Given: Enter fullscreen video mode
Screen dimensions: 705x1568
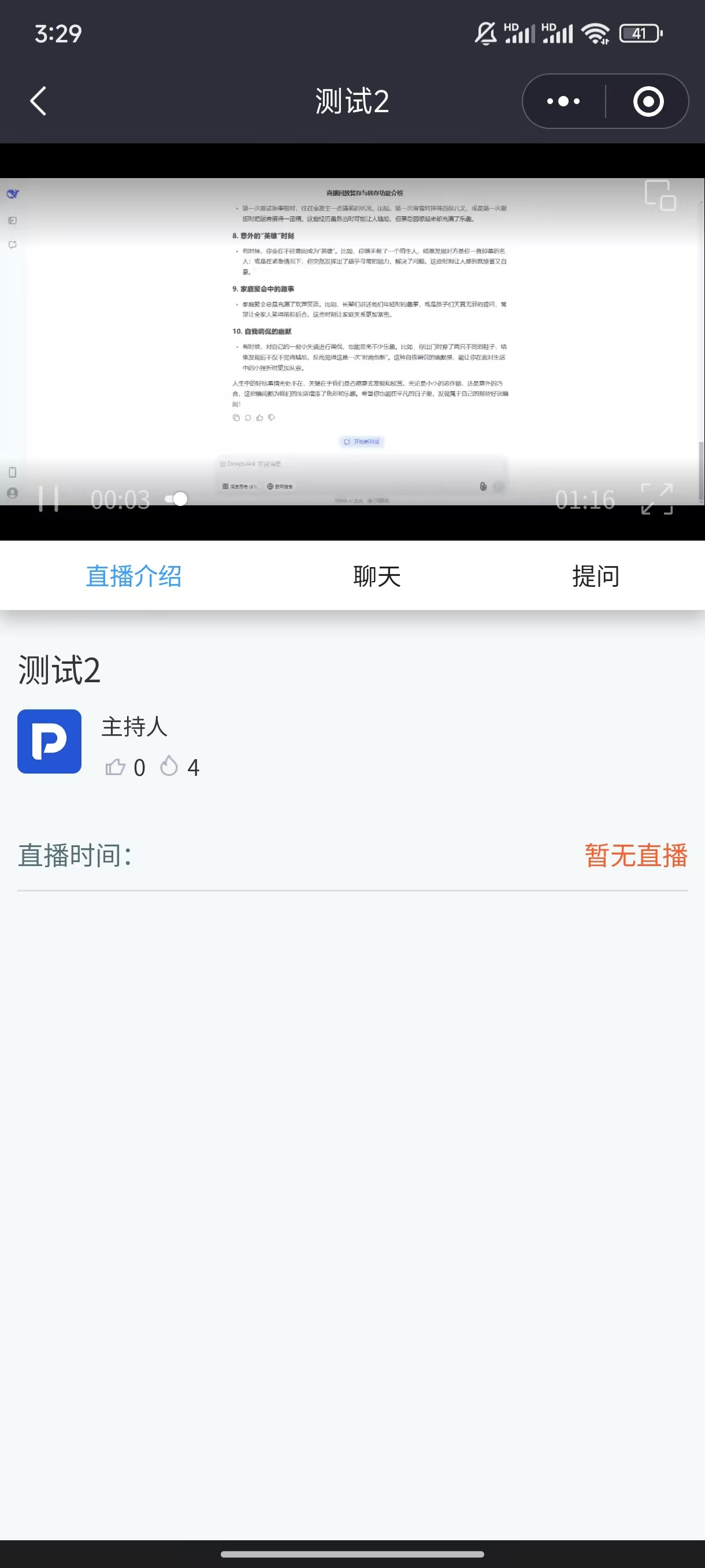Looking at the screenshot, I should click(657, 499).
